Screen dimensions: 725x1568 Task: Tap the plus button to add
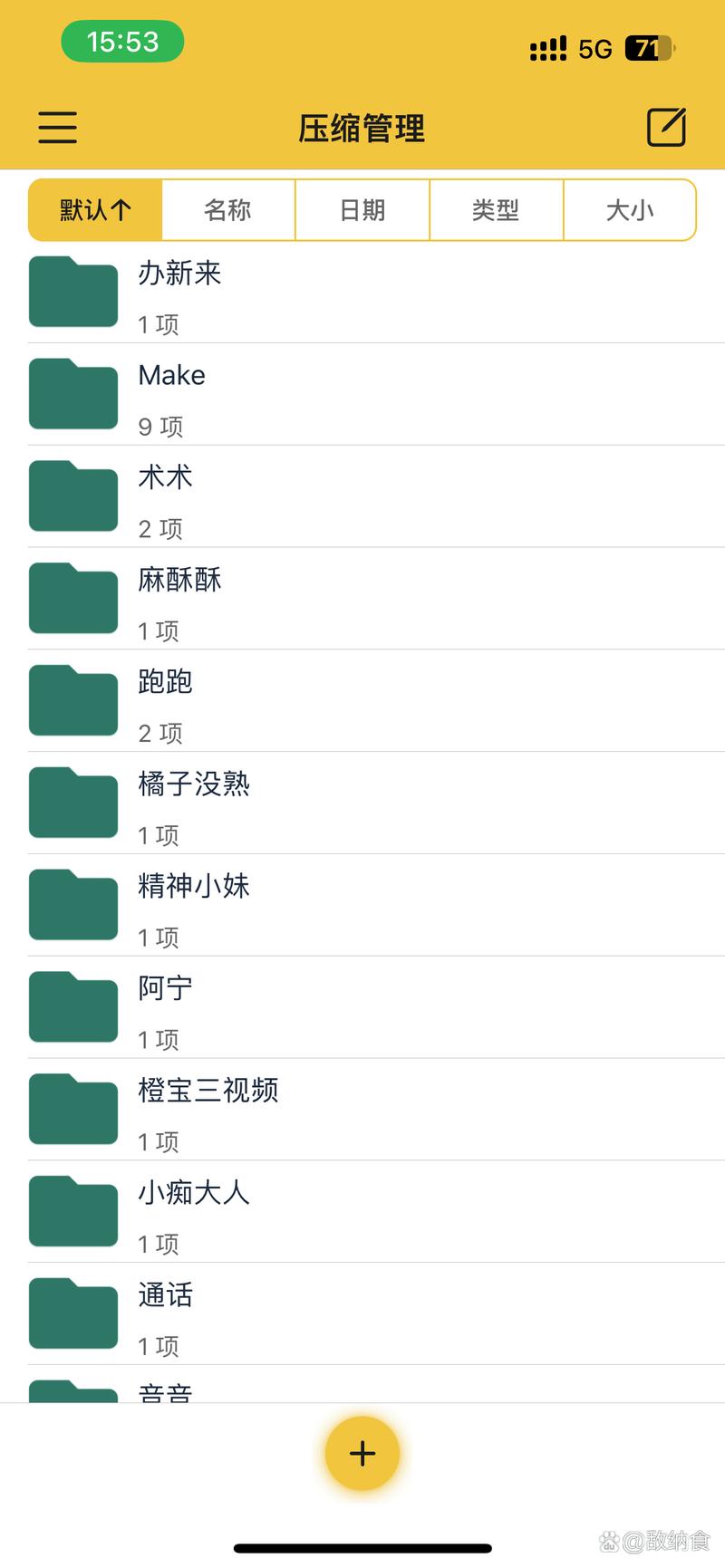362,1453
